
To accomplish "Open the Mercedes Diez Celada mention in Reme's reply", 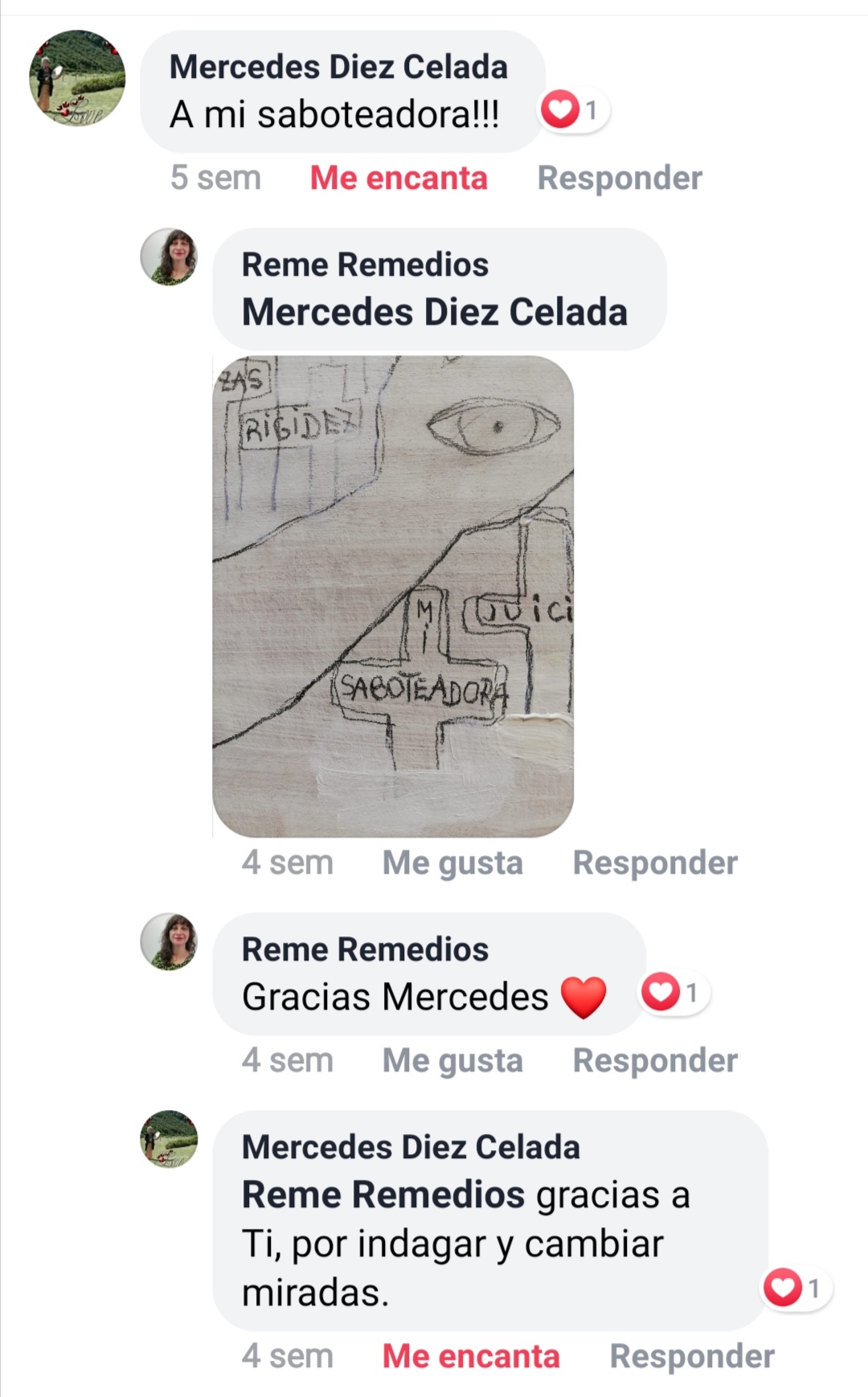I will [x=434, y=313].
